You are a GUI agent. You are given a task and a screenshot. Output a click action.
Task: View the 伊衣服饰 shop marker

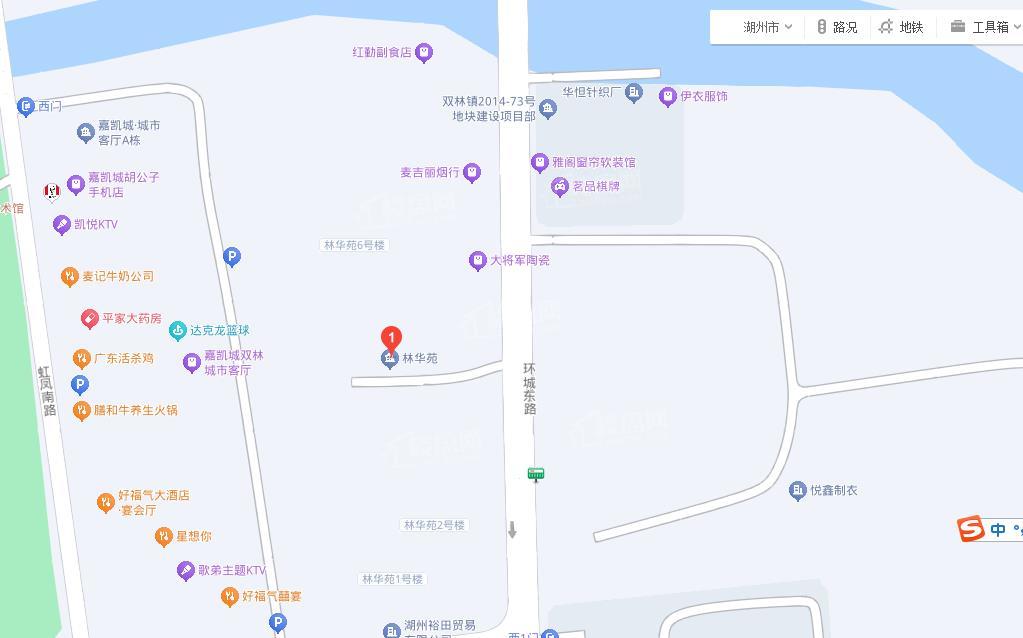[668, 96]
